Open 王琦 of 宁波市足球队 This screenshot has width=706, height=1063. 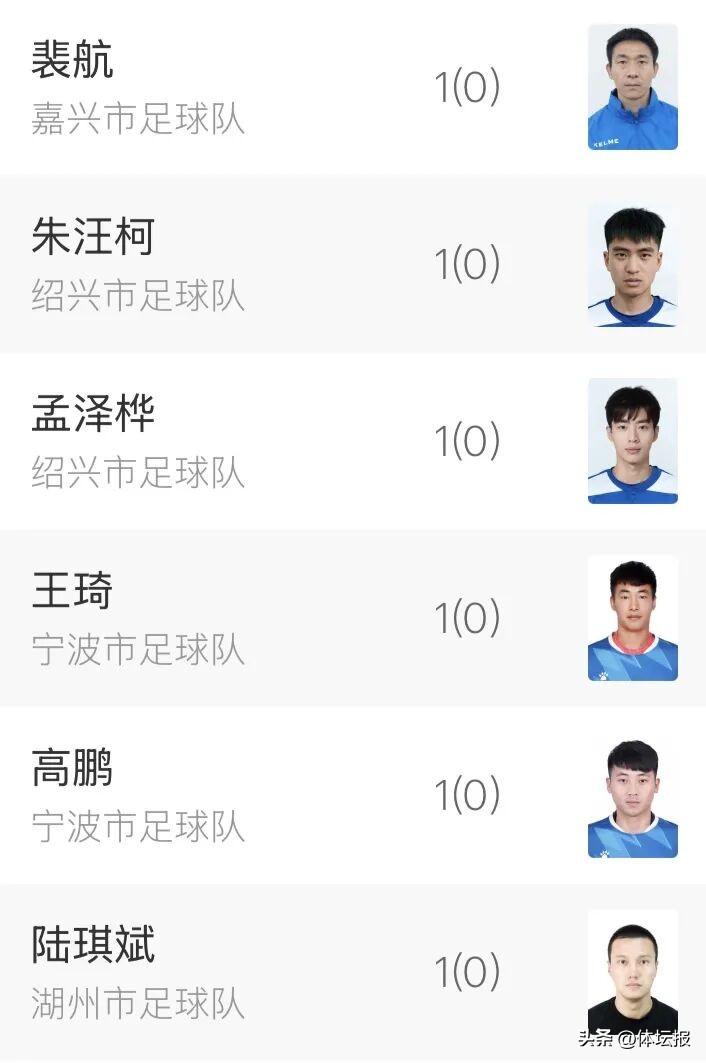click(x=72, y=592)
